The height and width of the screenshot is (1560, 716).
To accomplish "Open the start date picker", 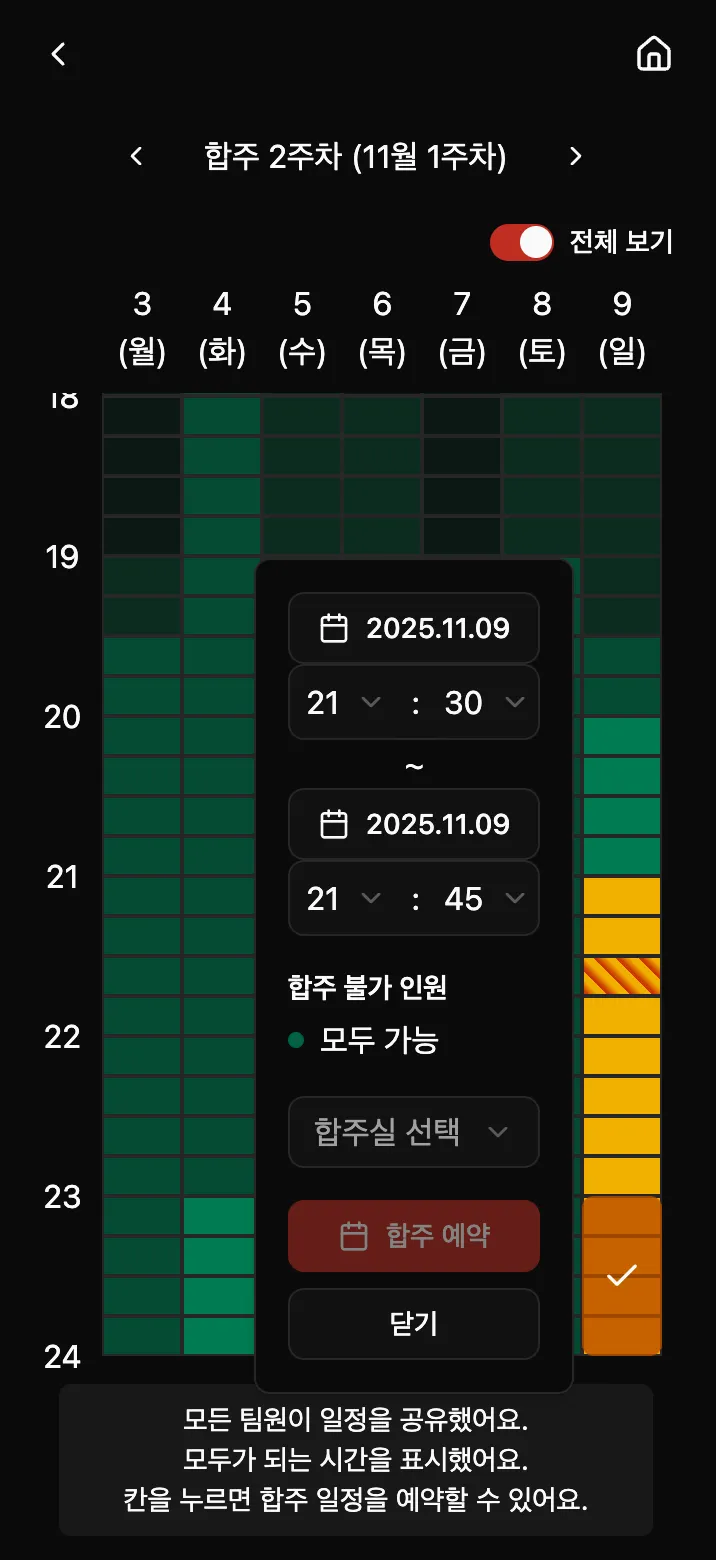I will 414,628.
